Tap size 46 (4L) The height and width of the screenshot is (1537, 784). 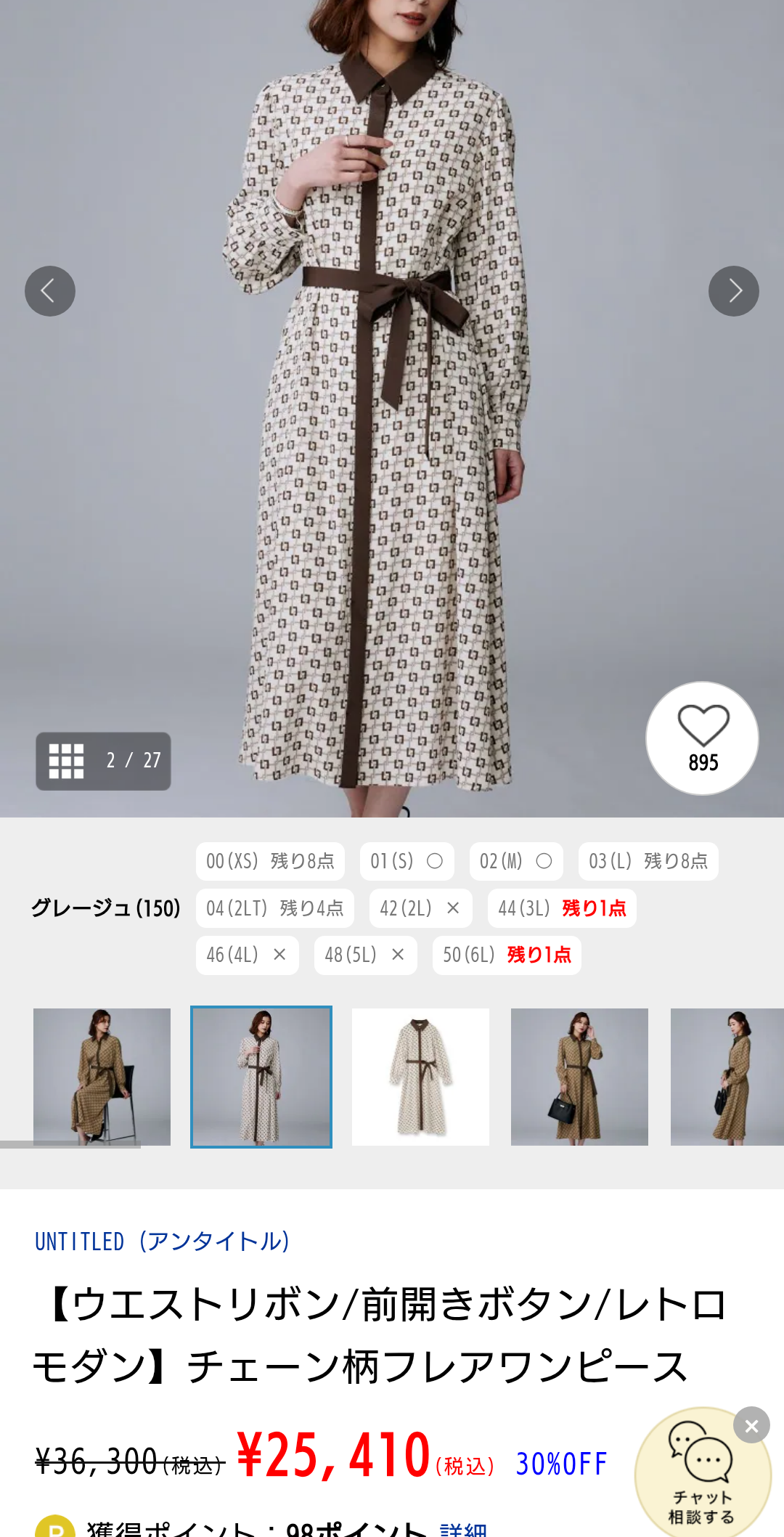click(x=247, y=955)
